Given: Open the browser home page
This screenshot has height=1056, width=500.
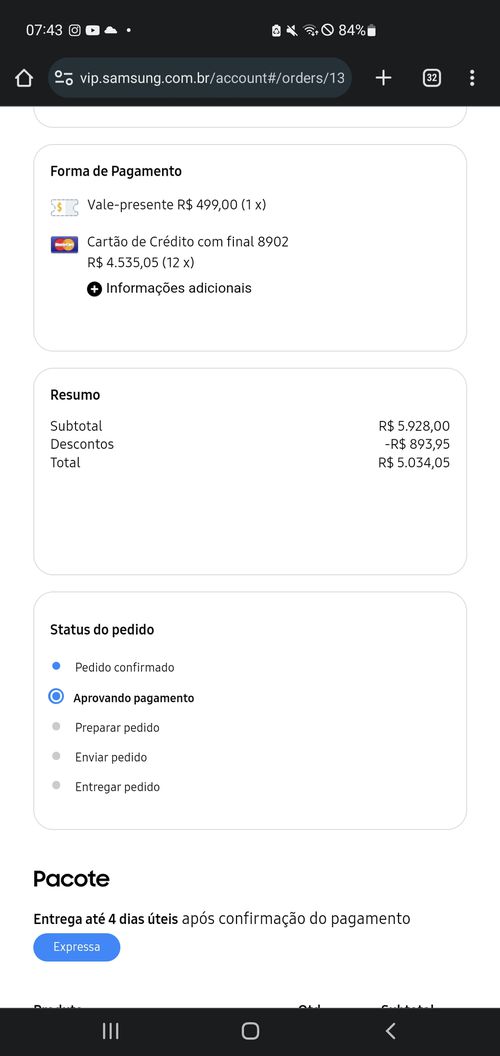Looking at the screenshot, I should [x=24, y=78].
